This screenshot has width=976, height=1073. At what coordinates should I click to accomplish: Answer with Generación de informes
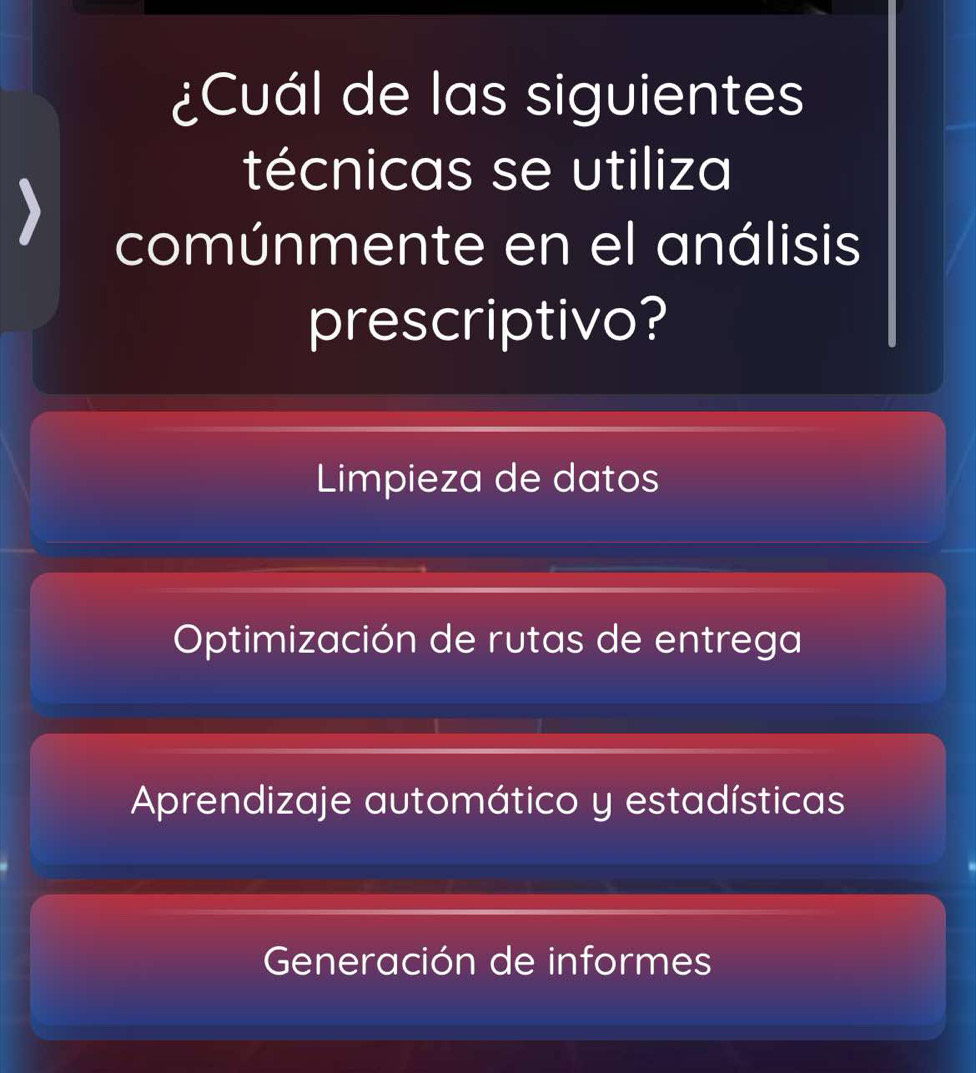488,962
